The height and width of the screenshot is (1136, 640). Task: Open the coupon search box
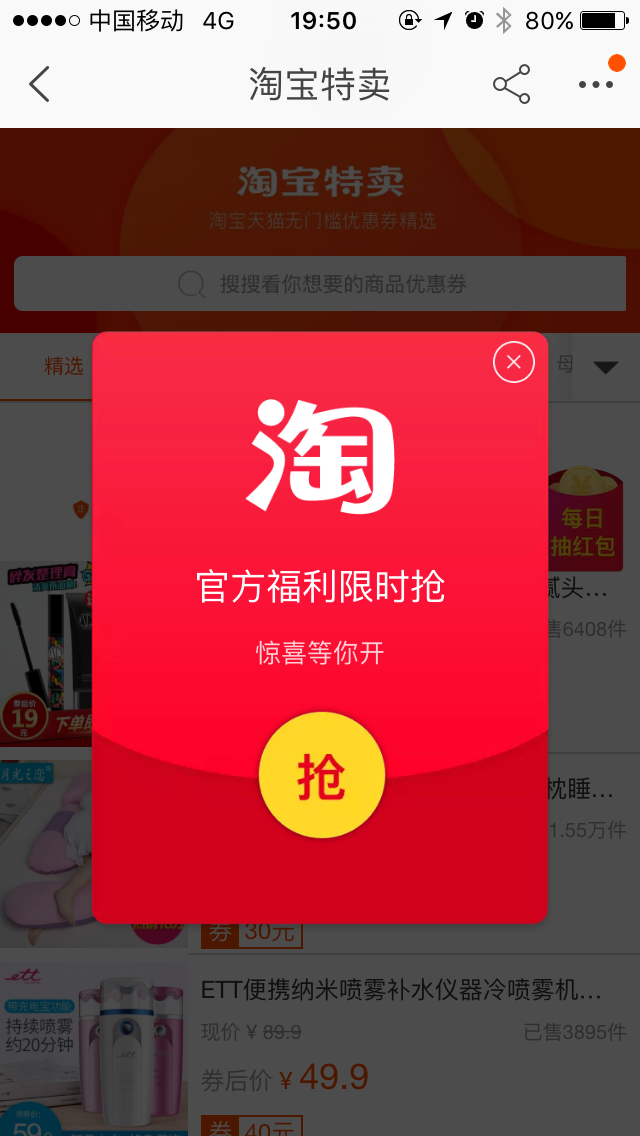coord(320,284)
